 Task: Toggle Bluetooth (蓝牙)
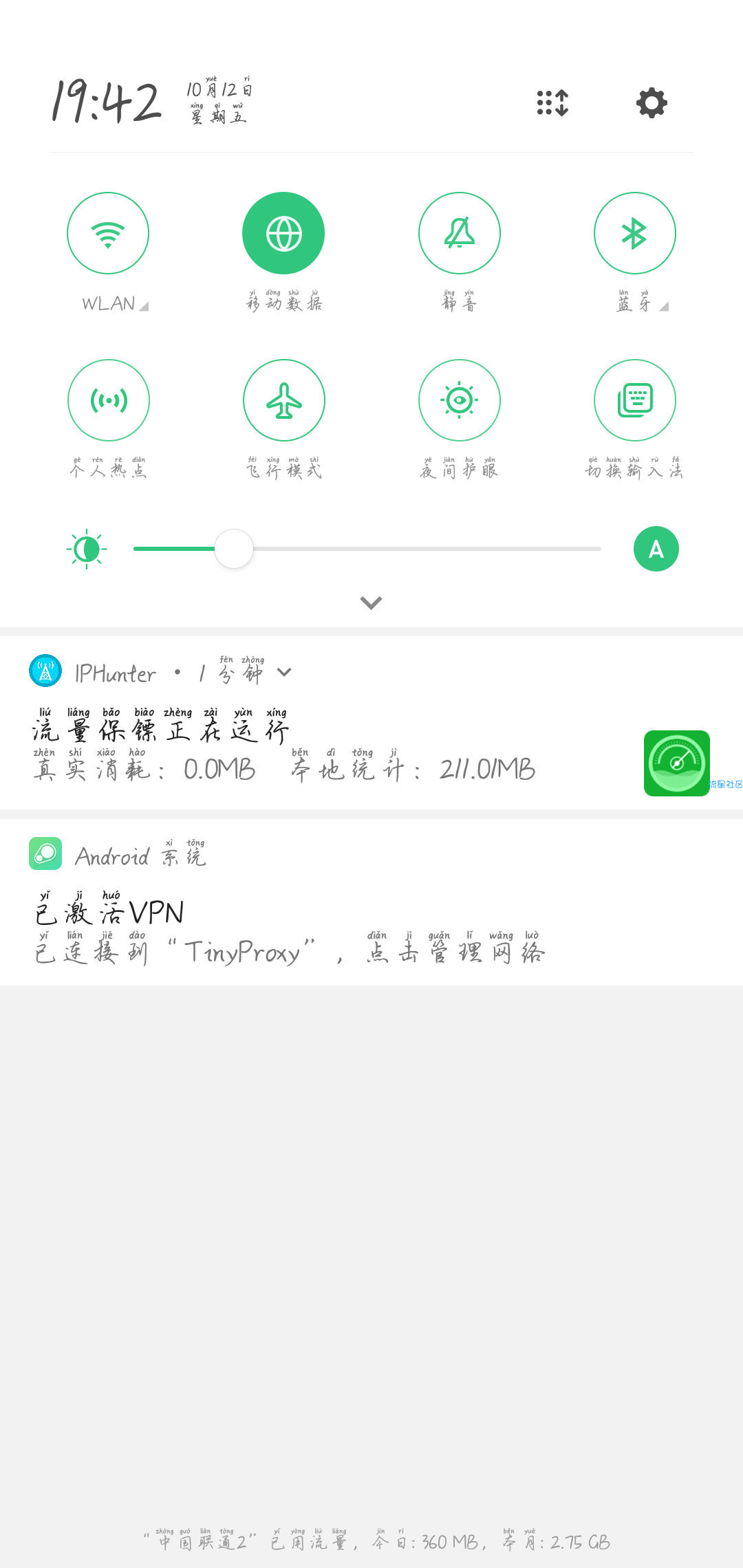pos(635,233)
